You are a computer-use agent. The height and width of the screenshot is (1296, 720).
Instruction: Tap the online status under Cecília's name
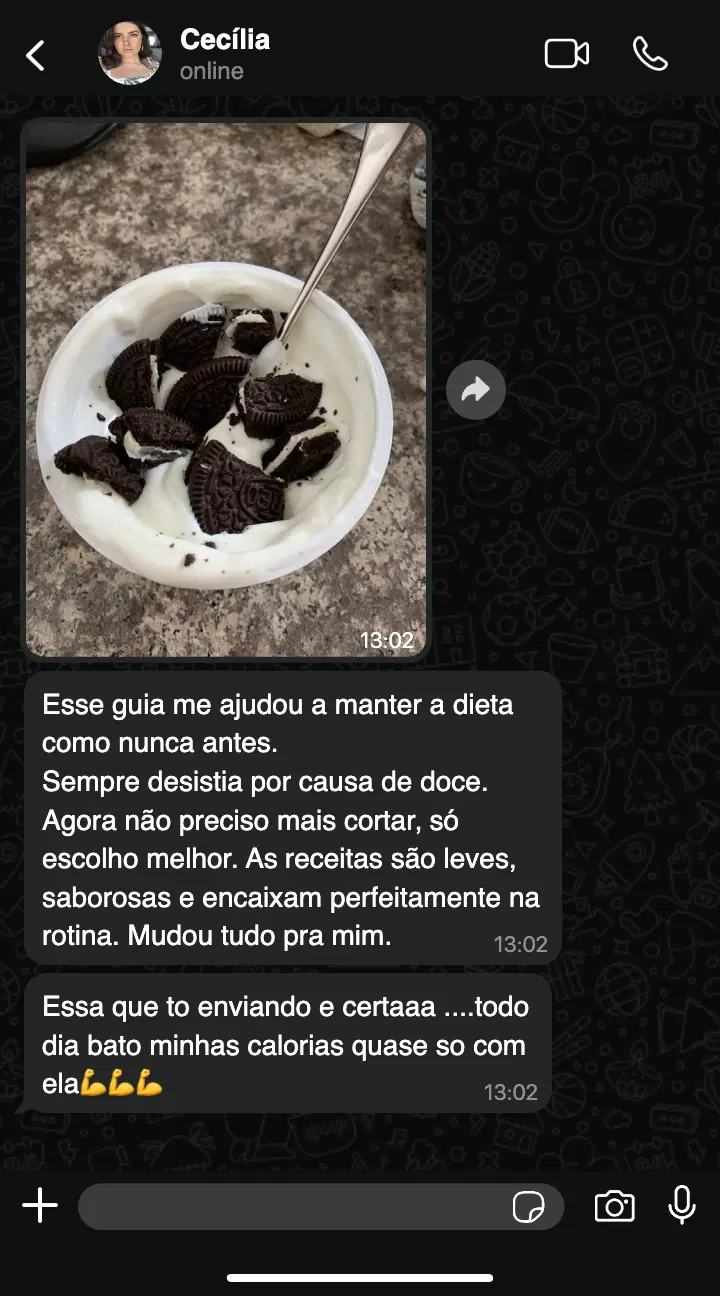(x=211, y=71)
